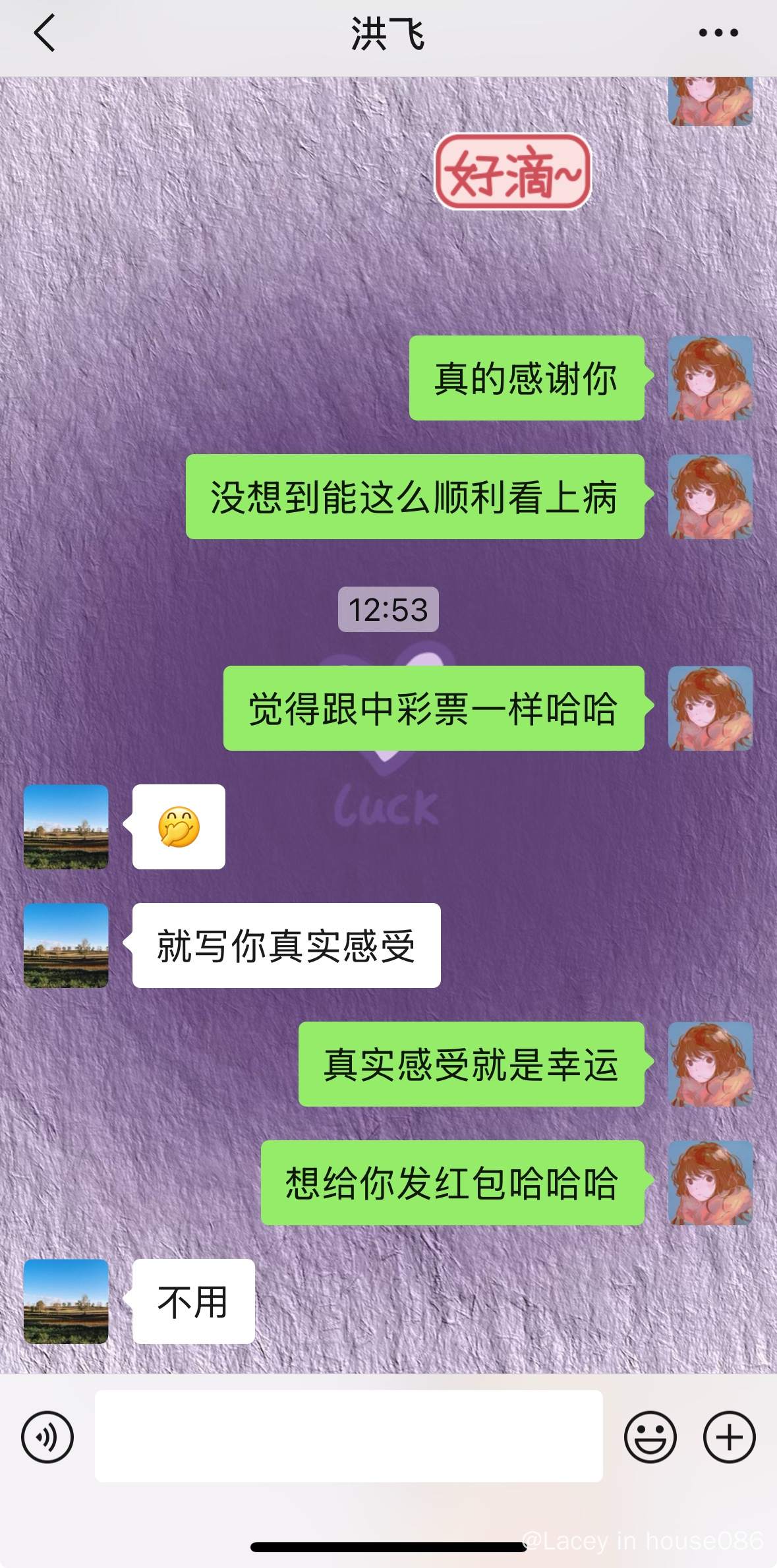
Task: Open the emoji sticker panel
Action: (x=650, y=1437)
